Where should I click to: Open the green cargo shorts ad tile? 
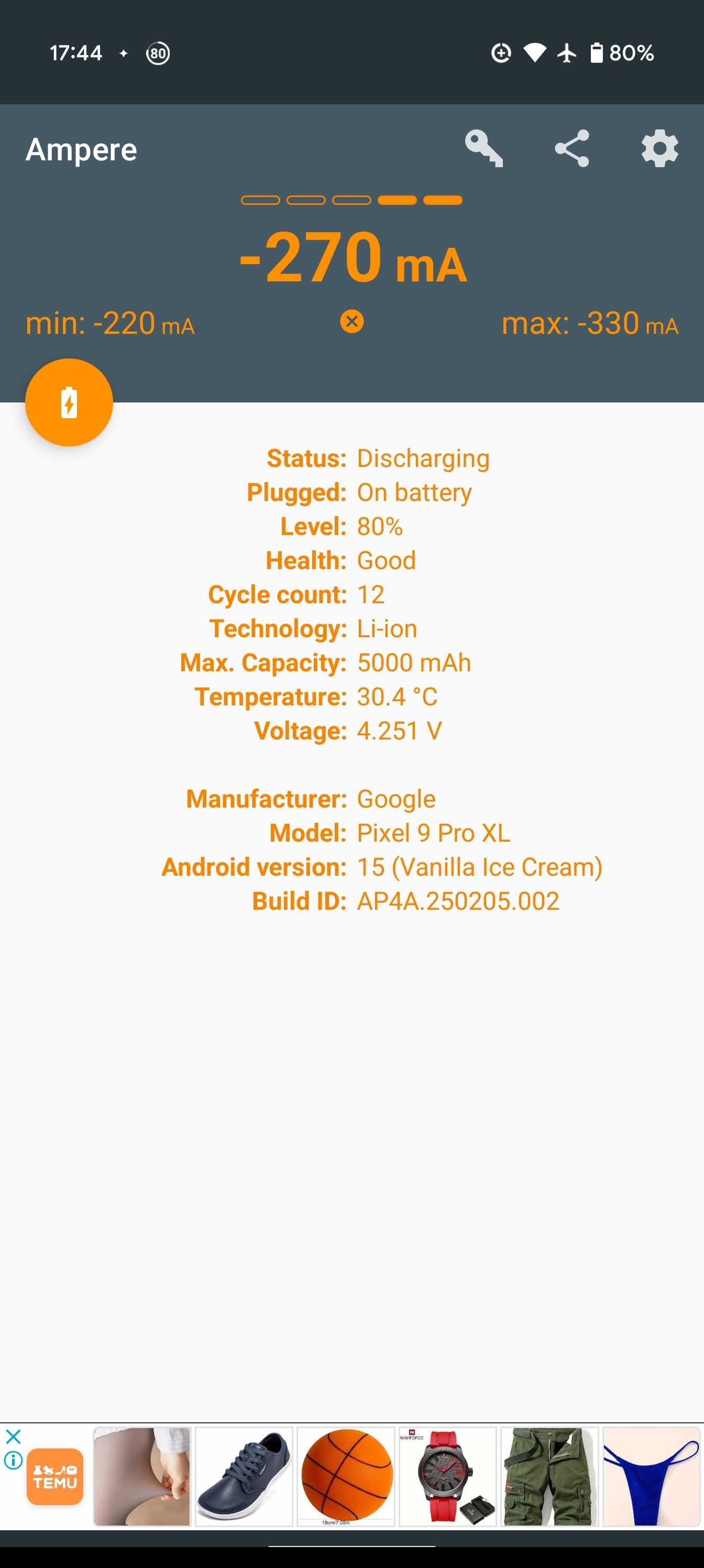549,1476
